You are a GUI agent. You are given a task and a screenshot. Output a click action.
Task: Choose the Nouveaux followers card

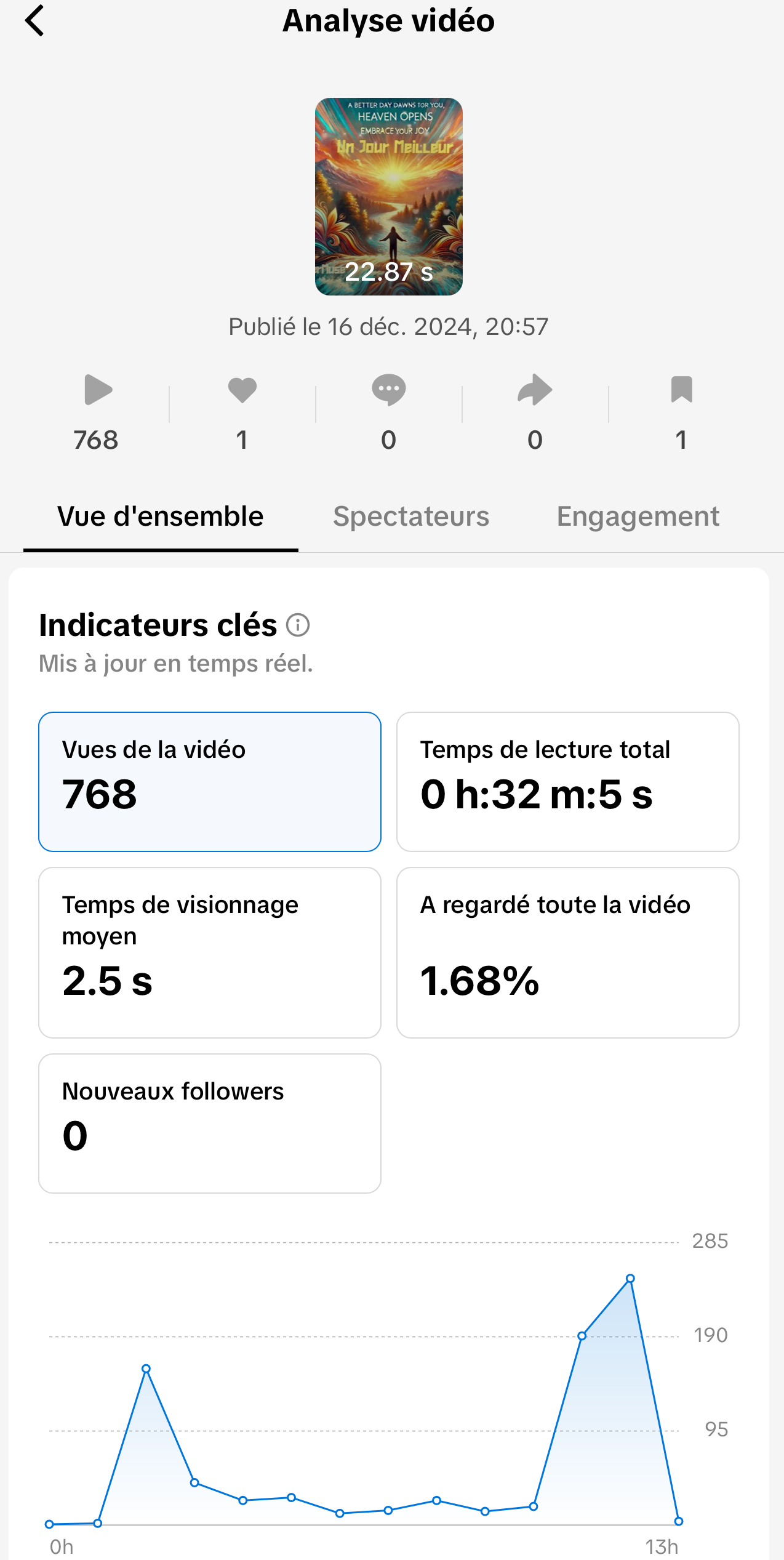point(210,1123)
